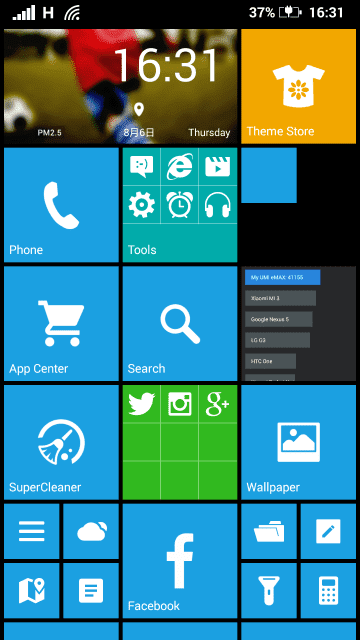Open the file manager folder tile
Viewport: 360px width, 640px height.
point(269,531)
